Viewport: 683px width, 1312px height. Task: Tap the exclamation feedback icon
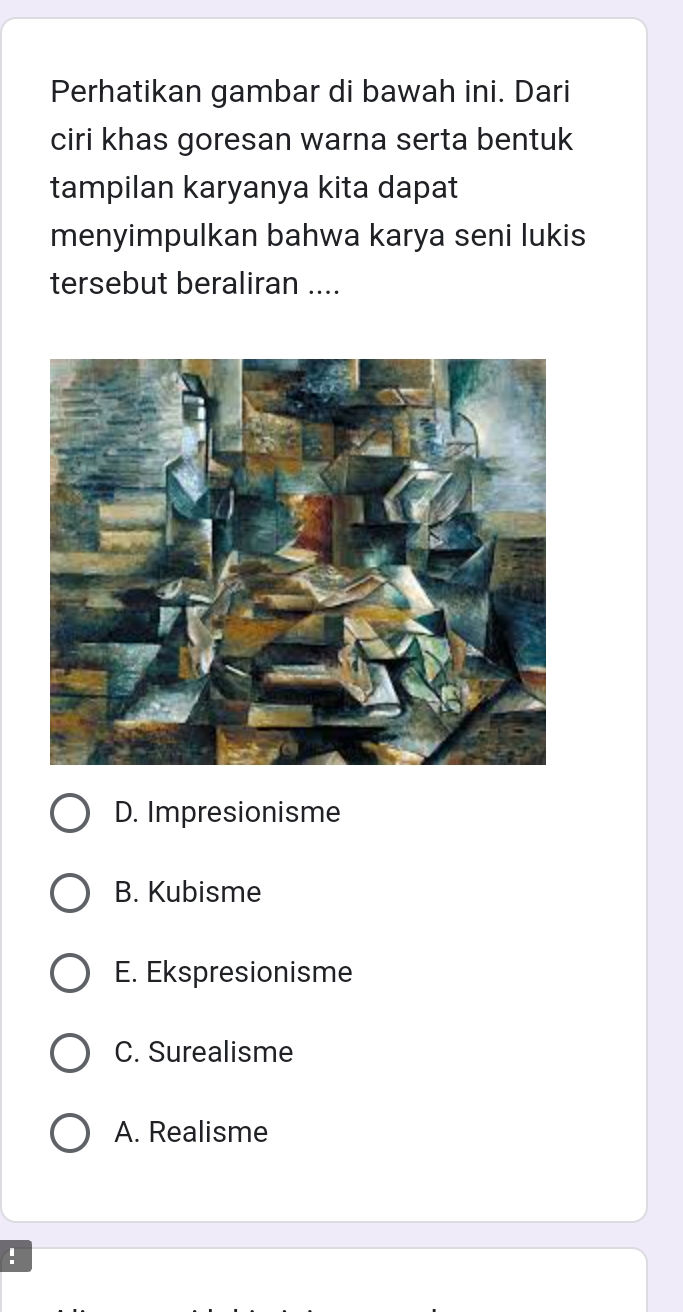(13, 1256)
